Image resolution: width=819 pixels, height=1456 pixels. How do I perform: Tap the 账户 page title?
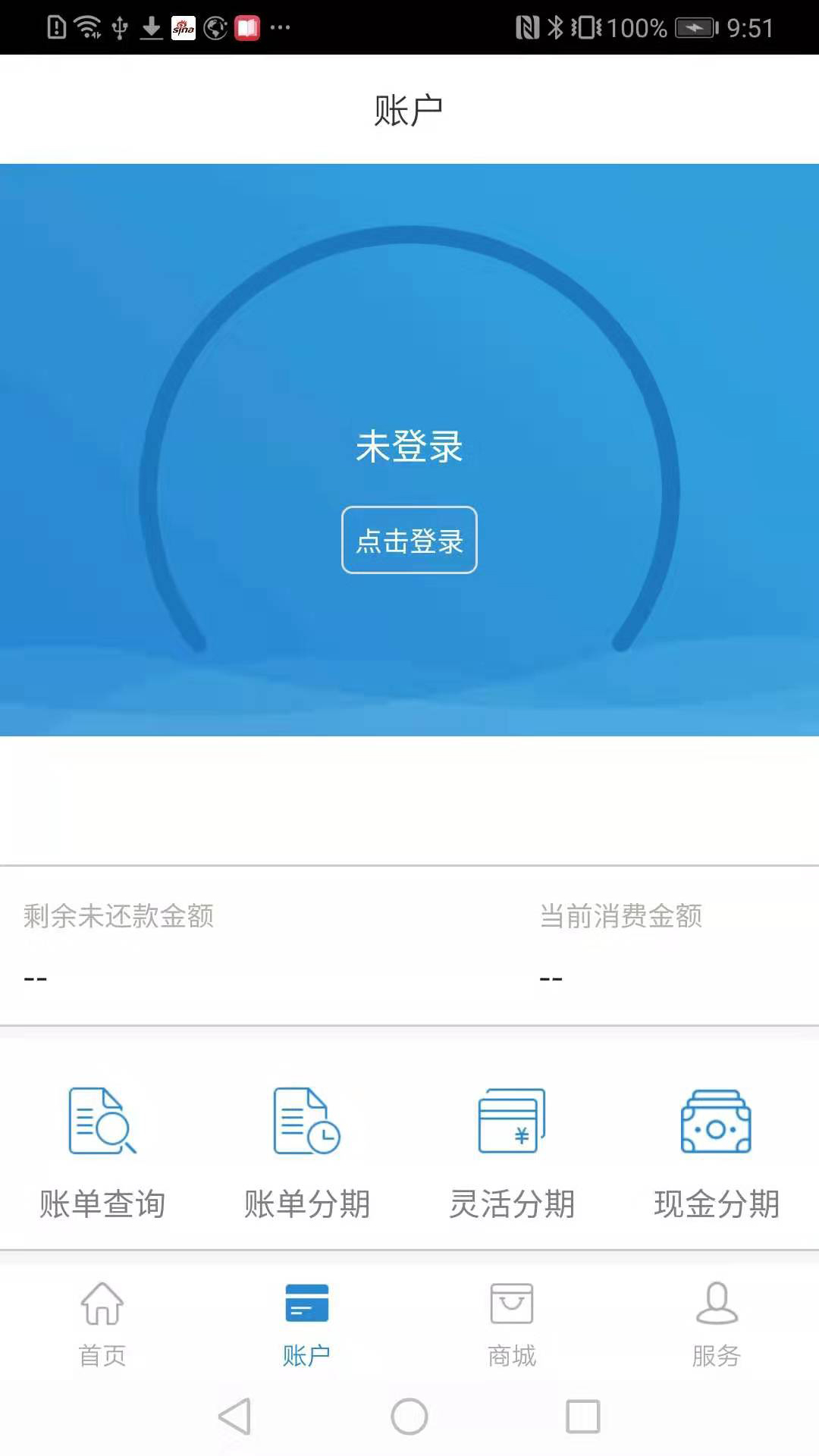(x=409, y=109)
